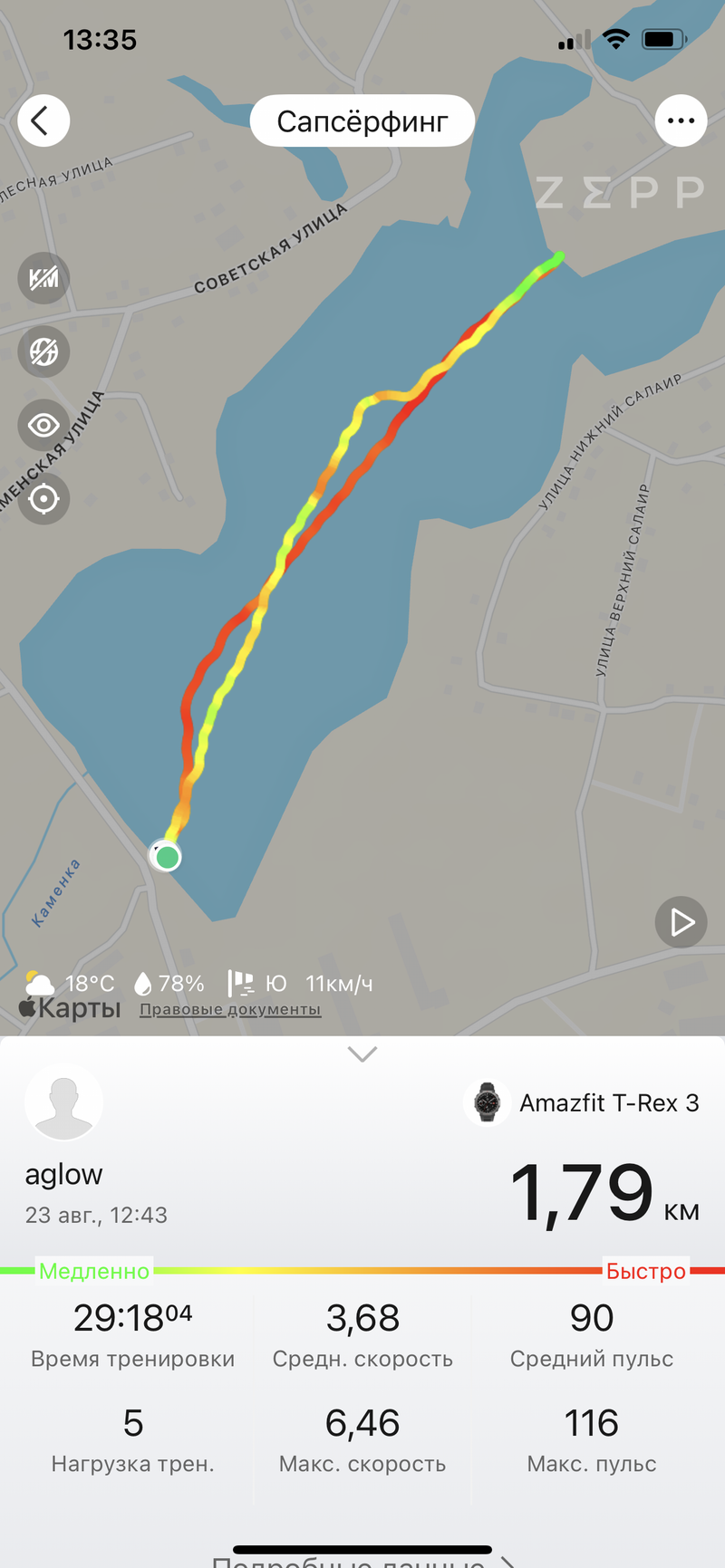Recenter the map on the route
Viewport: 725px width, 1568px height.
pyautogui.click(x=43, y=498)
